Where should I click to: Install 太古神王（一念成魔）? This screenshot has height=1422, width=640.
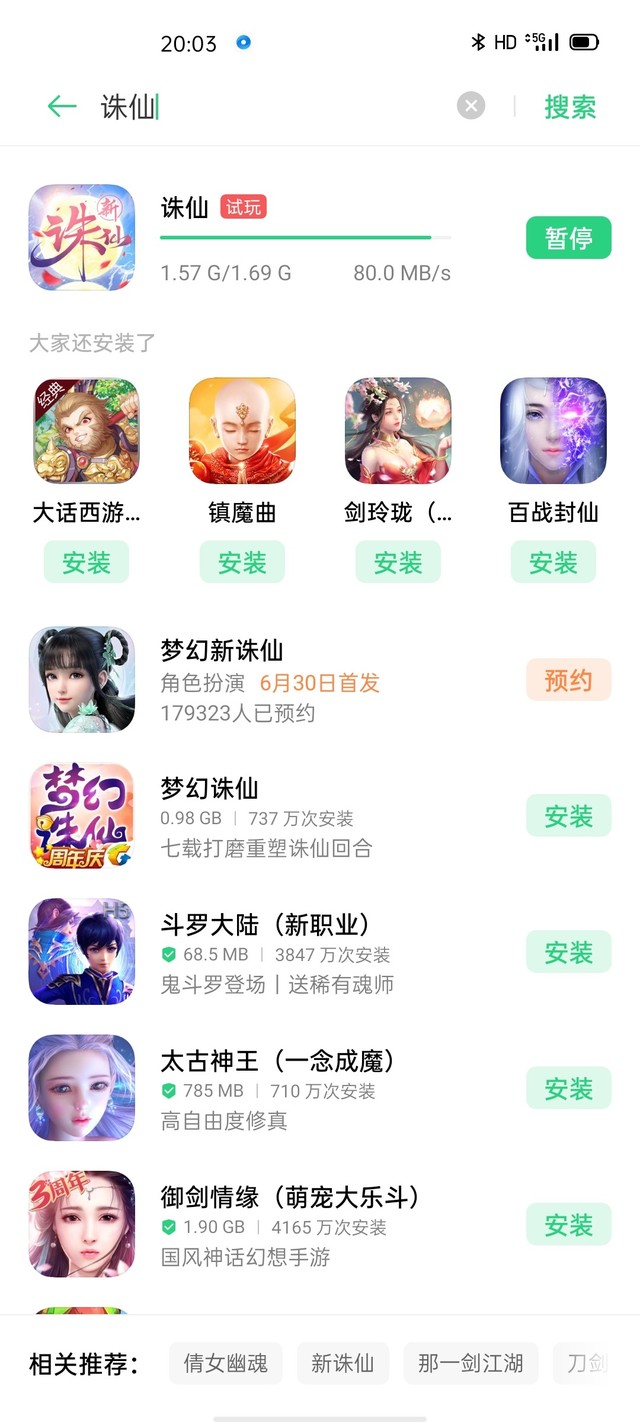pyautogui.click(x=568, y=1089)
